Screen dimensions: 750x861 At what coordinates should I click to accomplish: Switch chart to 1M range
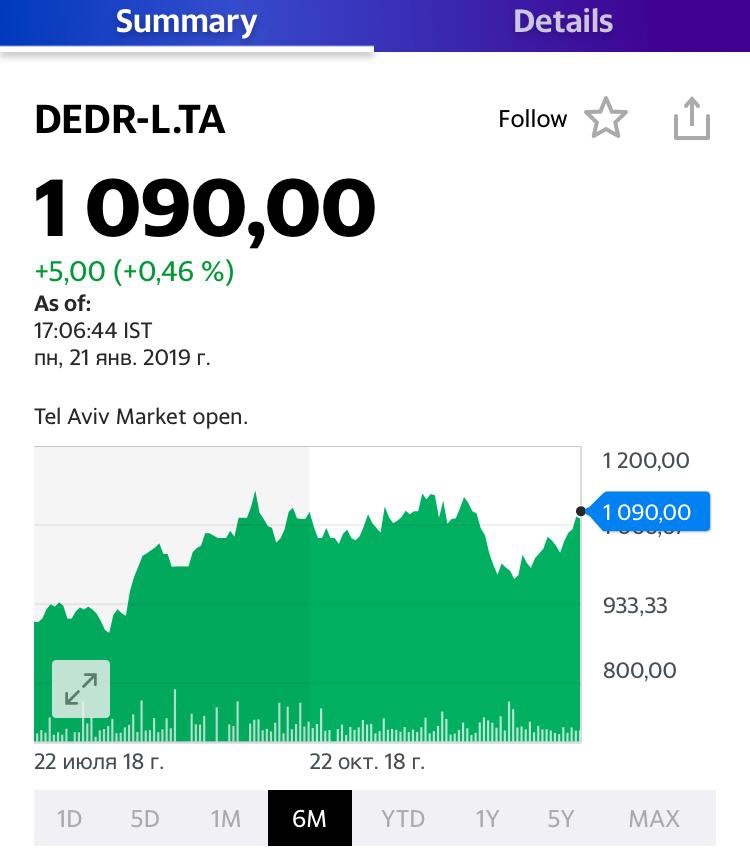pos(226,819)
